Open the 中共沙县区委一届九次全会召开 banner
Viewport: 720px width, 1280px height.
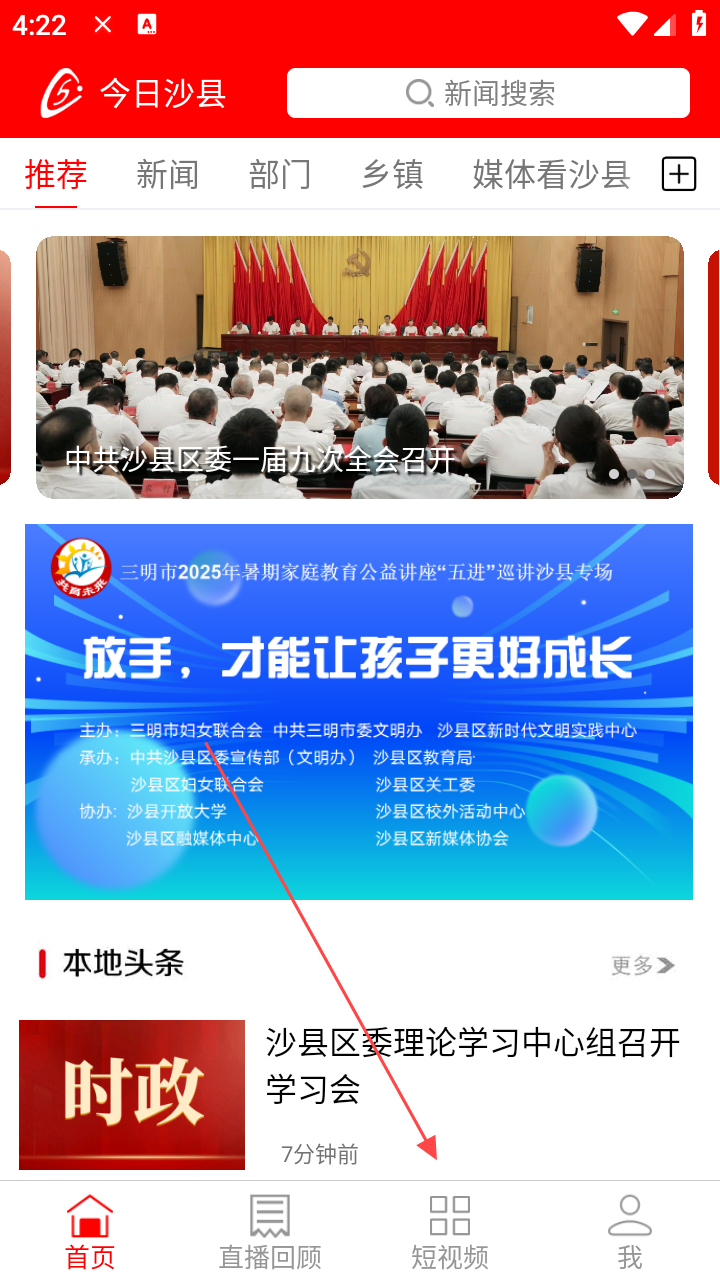click(x=360, y=367)
